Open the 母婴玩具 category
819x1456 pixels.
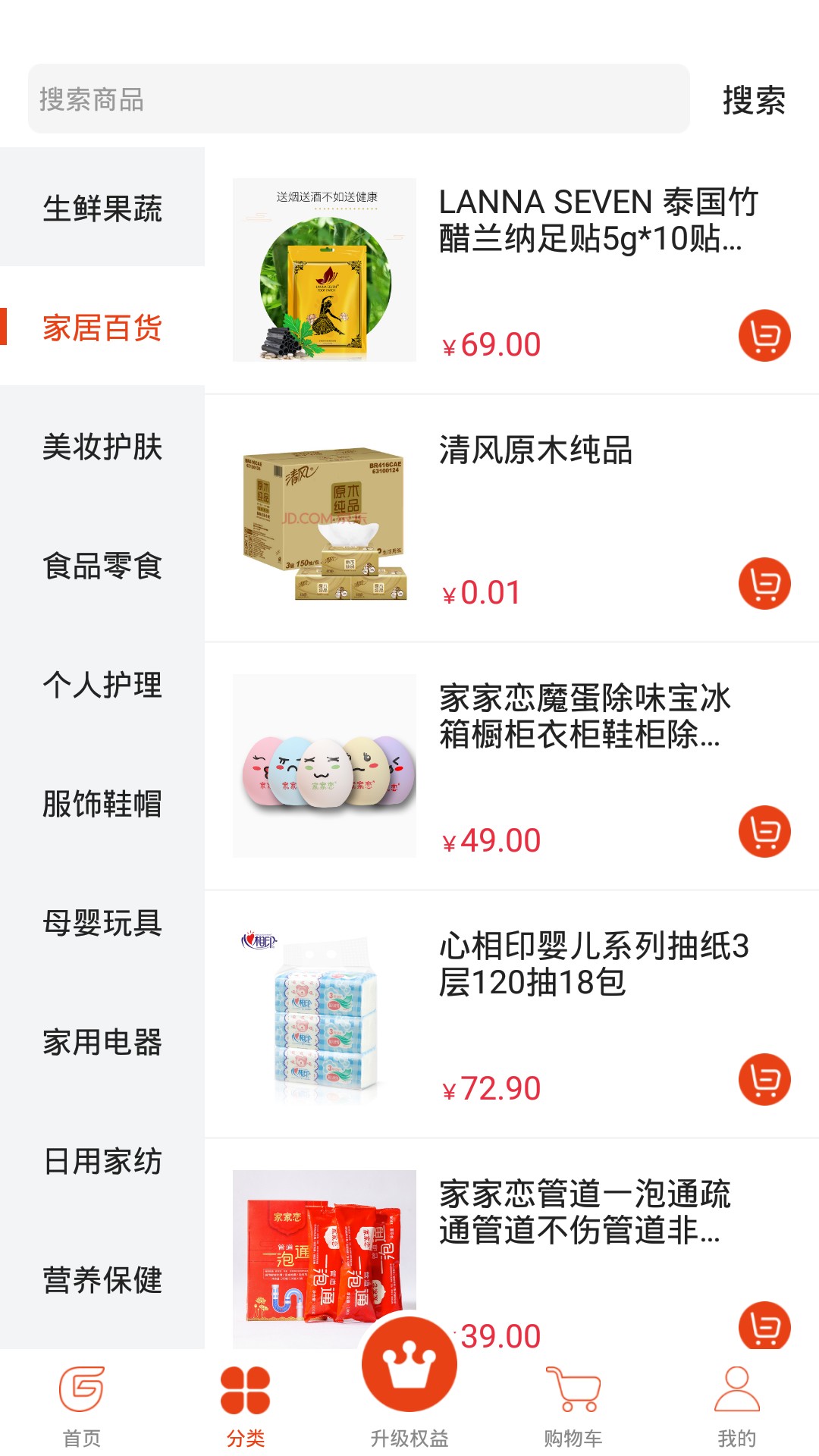(102, 924)
